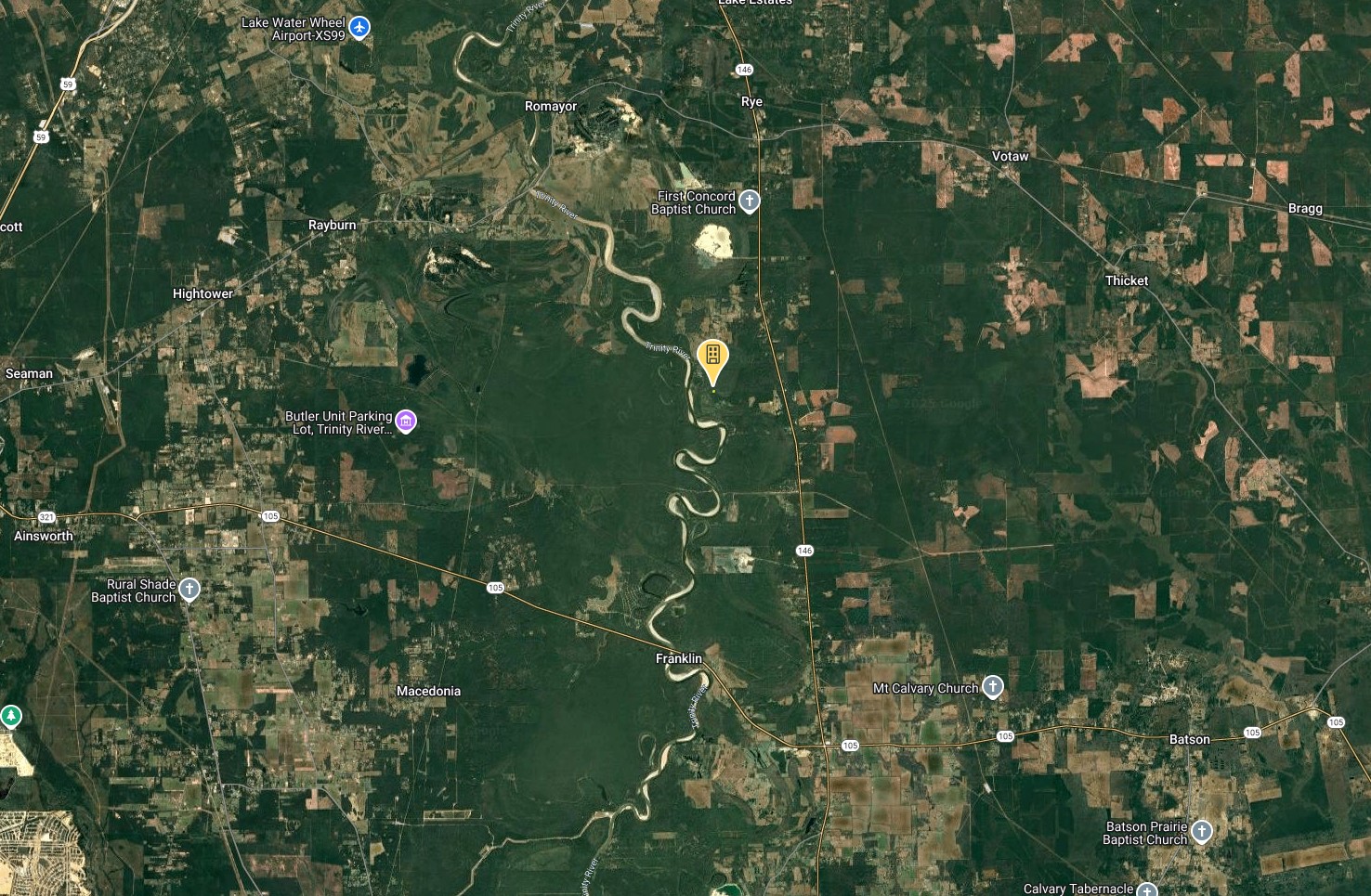Screen dimensions: 1371x896
Task: Open Lake Water Wheel Airport-XS99 marker
Action: (x=359, y=28)
